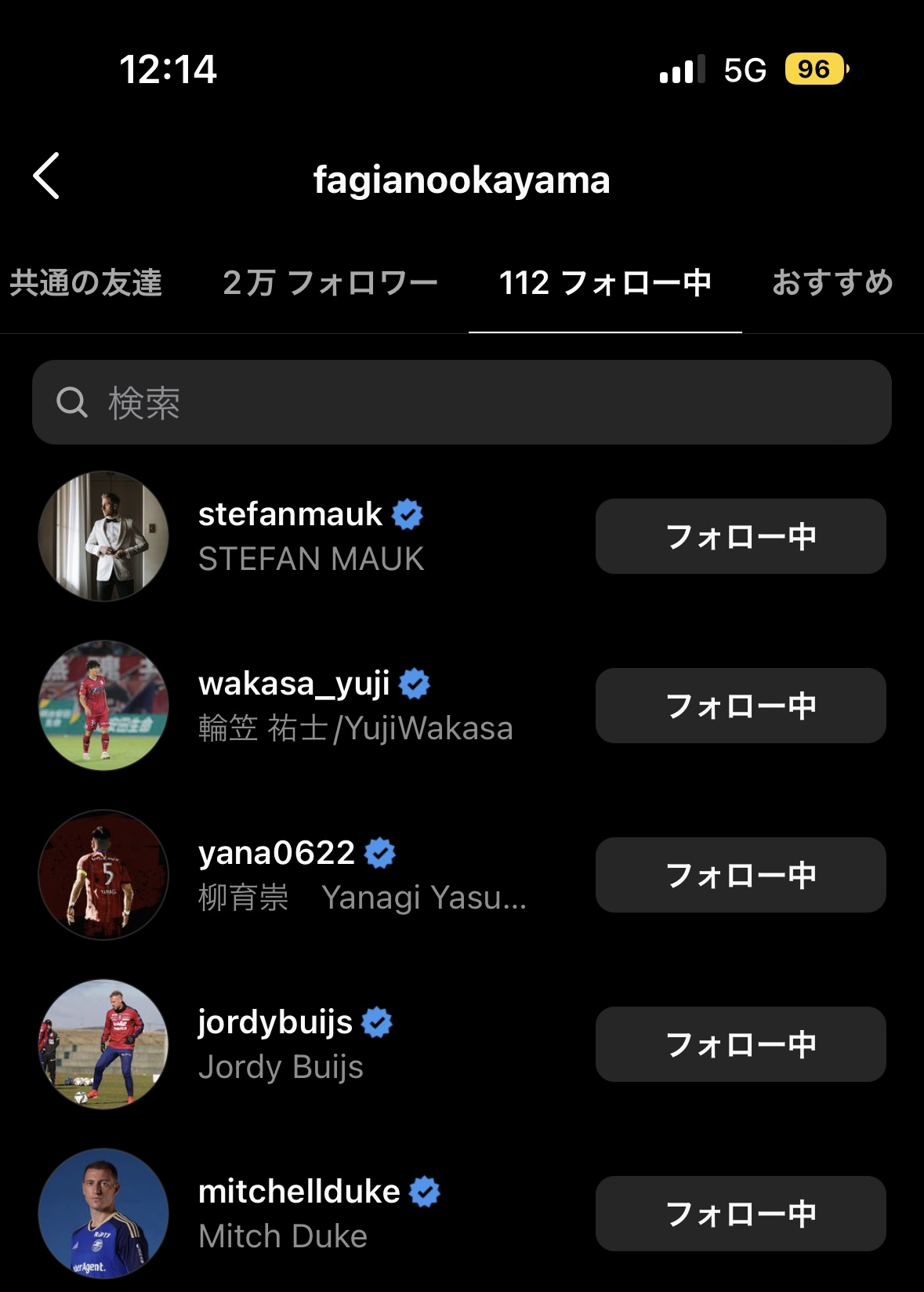Open stefanmauk's profile
Image resolution: width=924 pixels, height=1292 pixels.
point(290,515)
